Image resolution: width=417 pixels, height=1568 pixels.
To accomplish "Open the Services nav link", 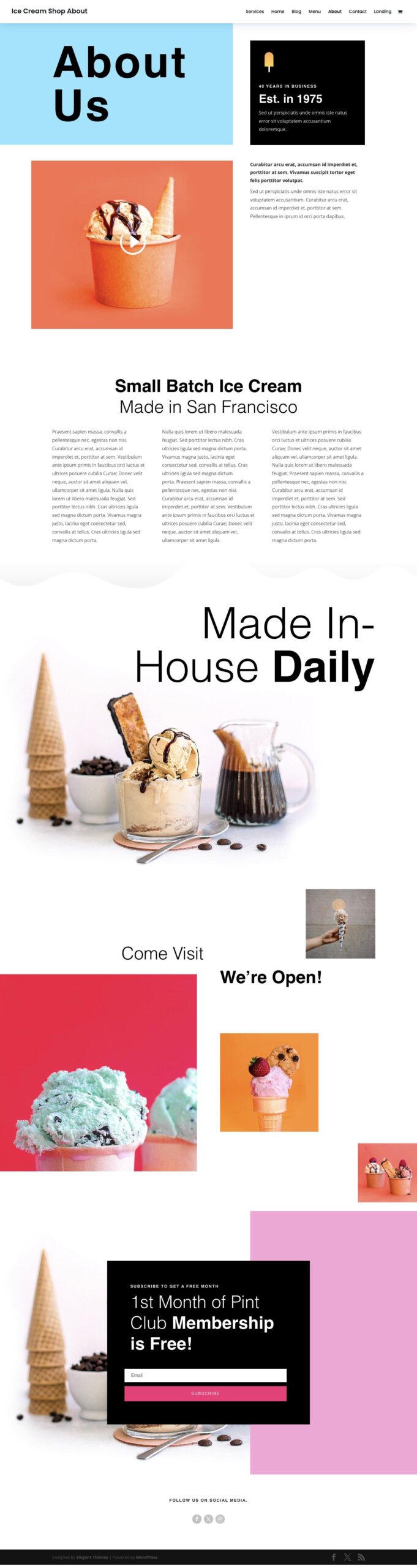I will (255, 12).
